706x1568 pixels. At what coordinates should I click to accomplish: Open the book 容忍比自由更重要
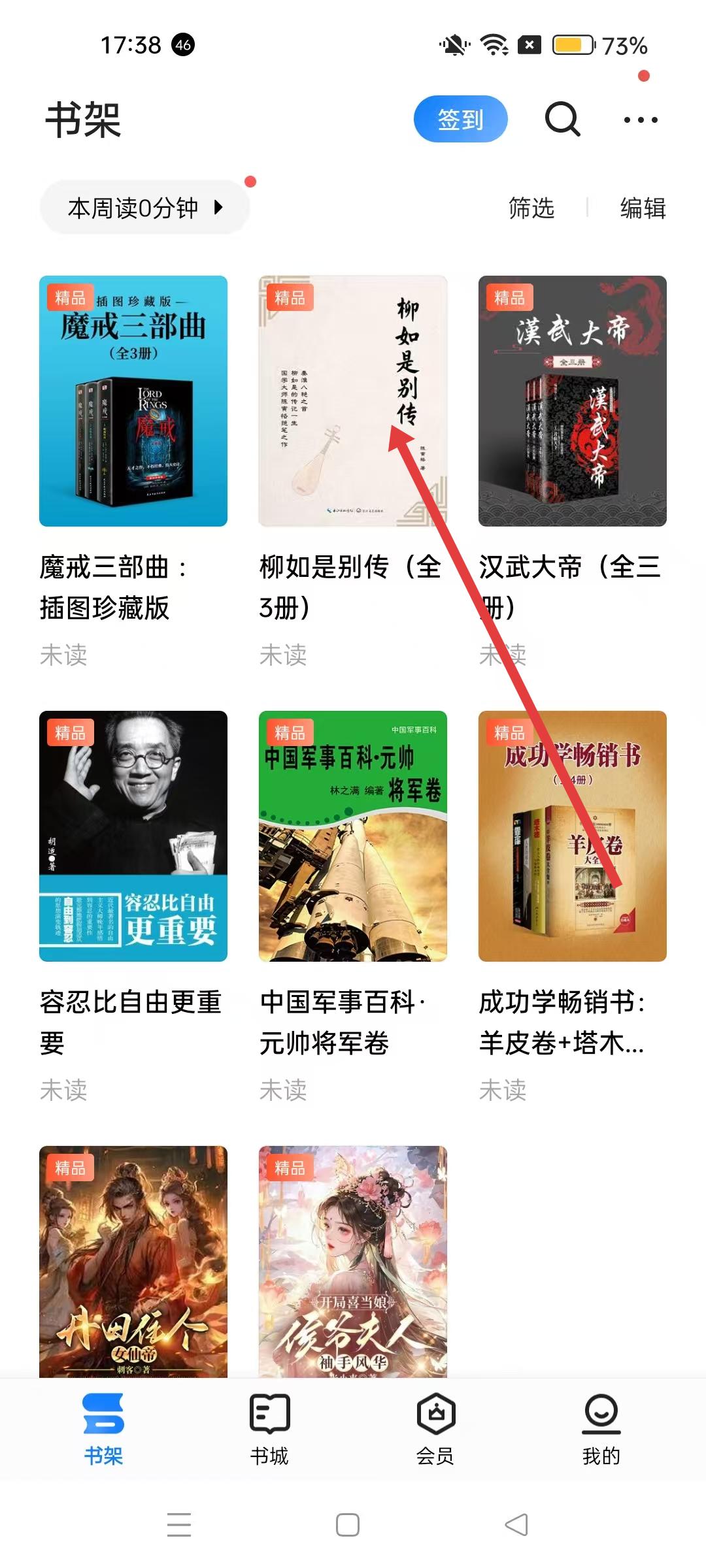pos(133,836)
